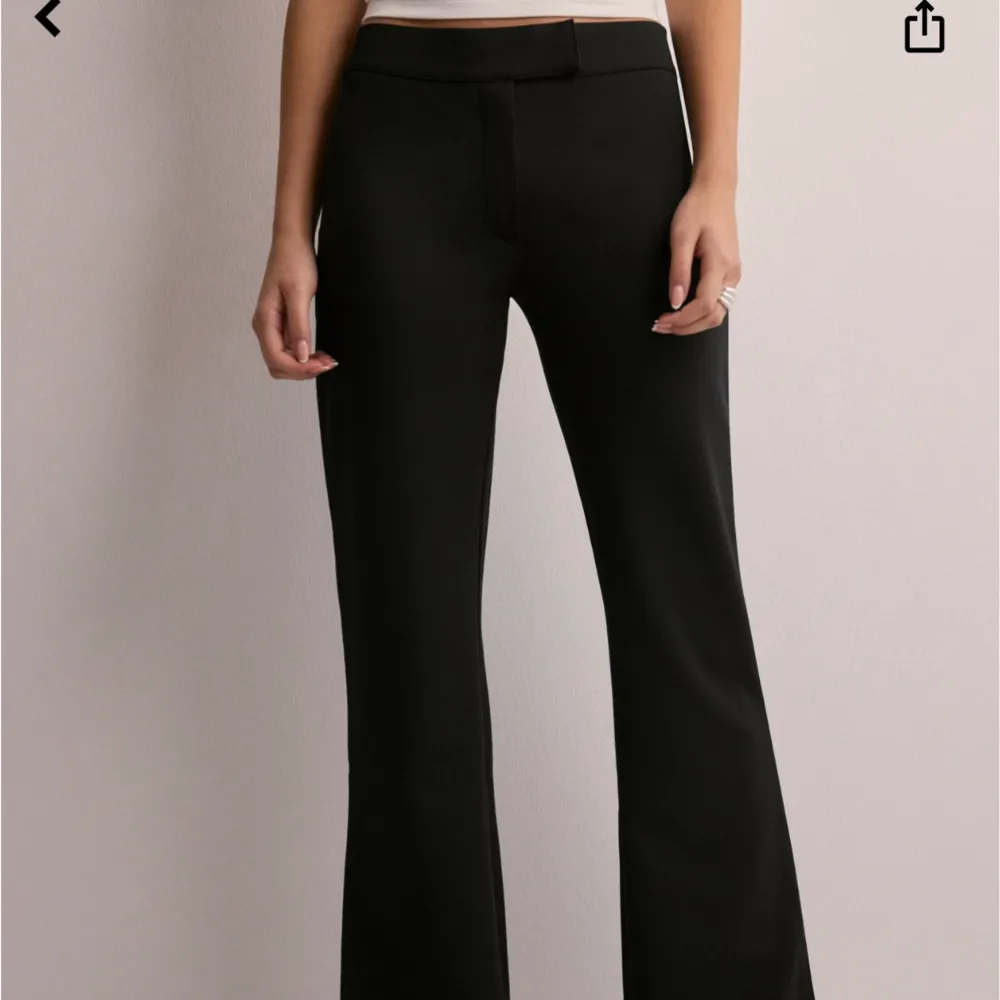Go back using the back arrow

(x=47, y=17)
